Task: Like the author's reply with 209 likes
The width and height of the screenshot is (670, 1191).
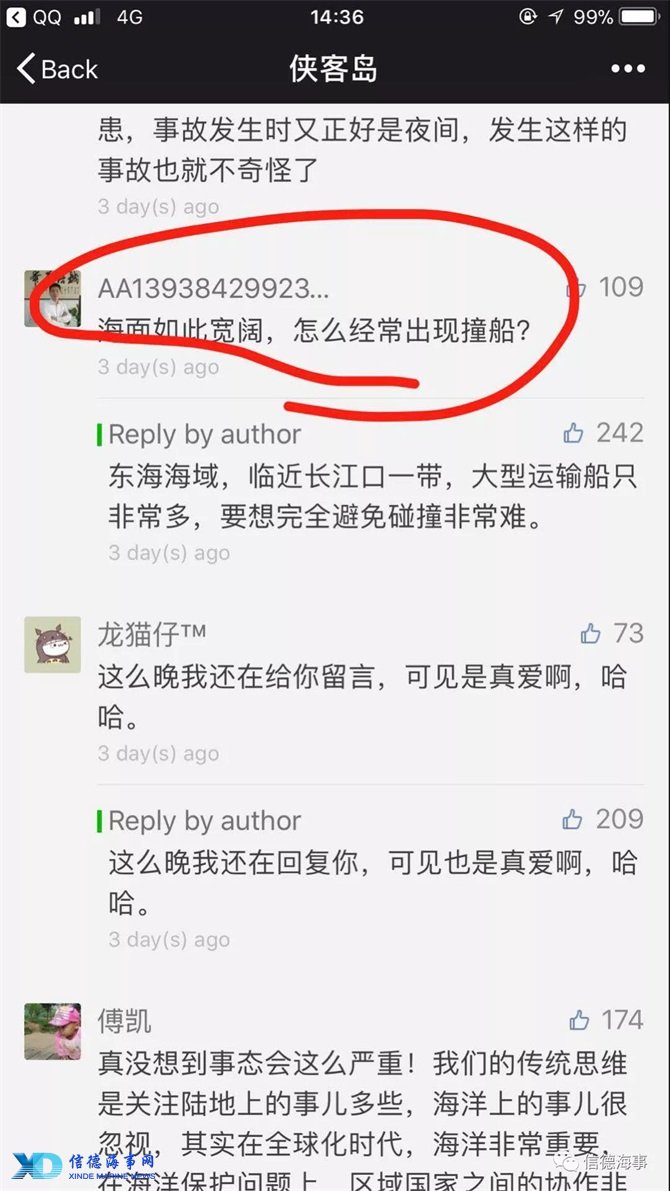Action: (573, 820)
